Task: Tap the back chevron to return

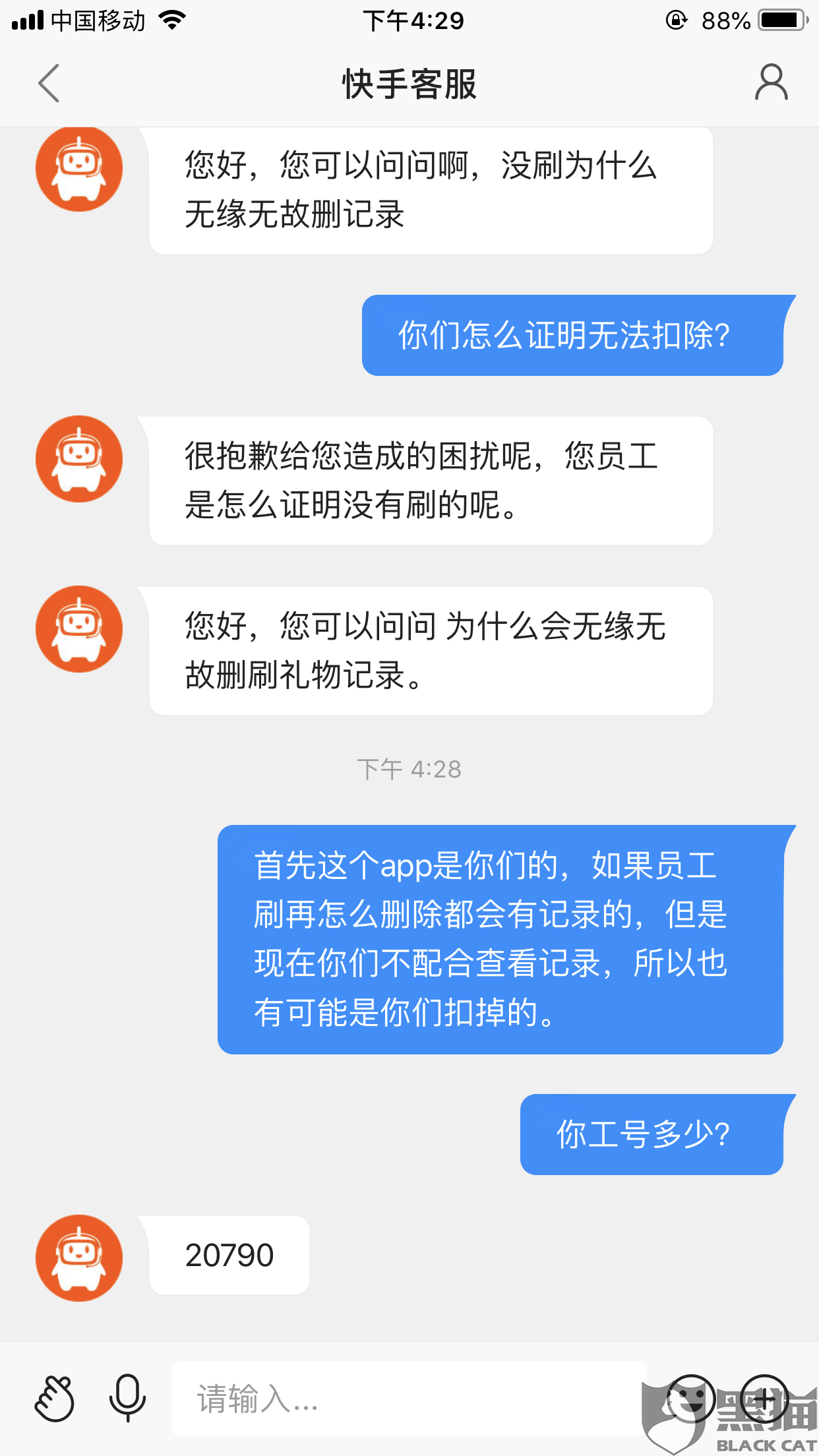Action: pos(48,84)
